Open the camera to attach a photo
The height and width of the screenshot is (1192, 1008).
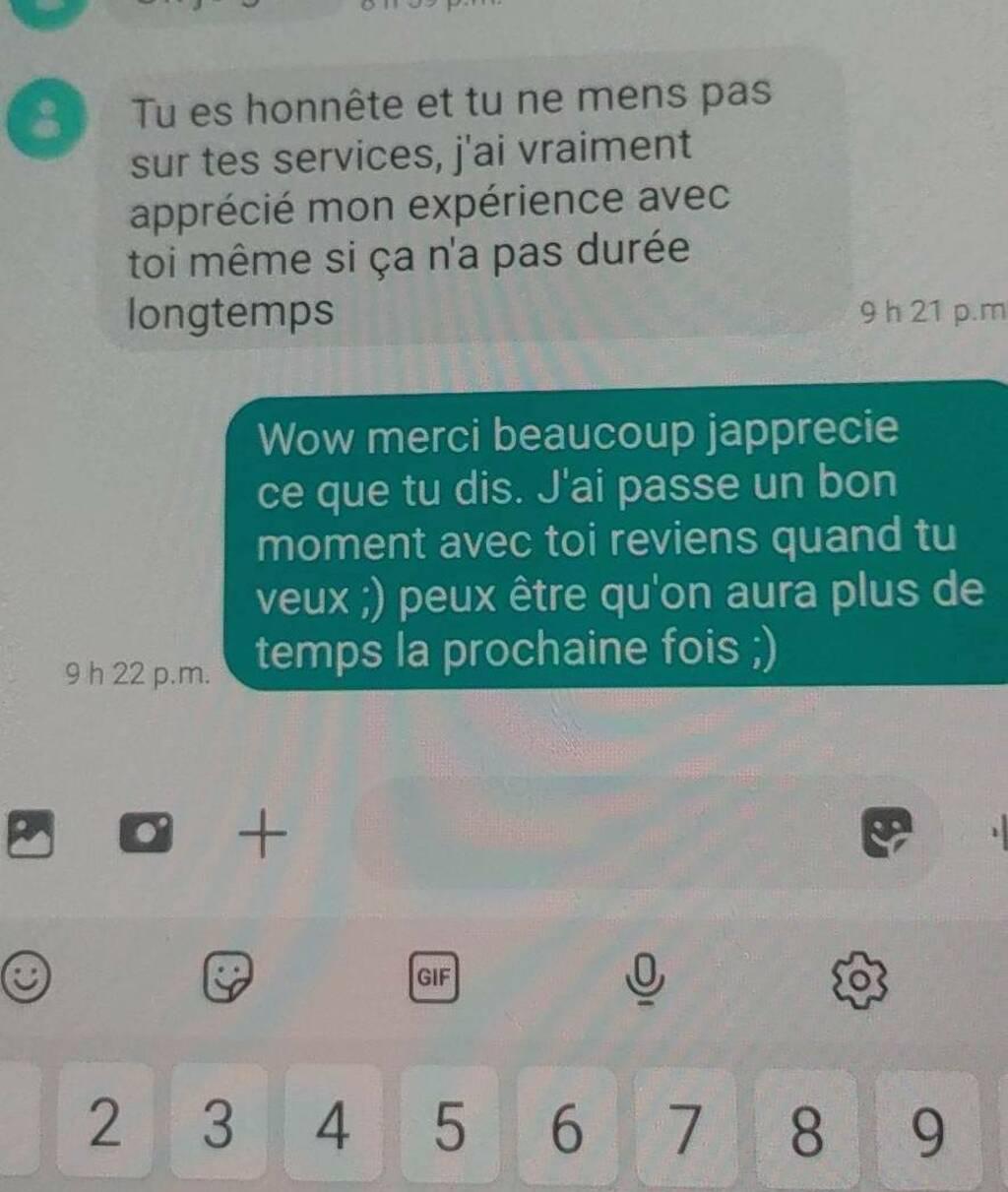click(x=146, y=834)
